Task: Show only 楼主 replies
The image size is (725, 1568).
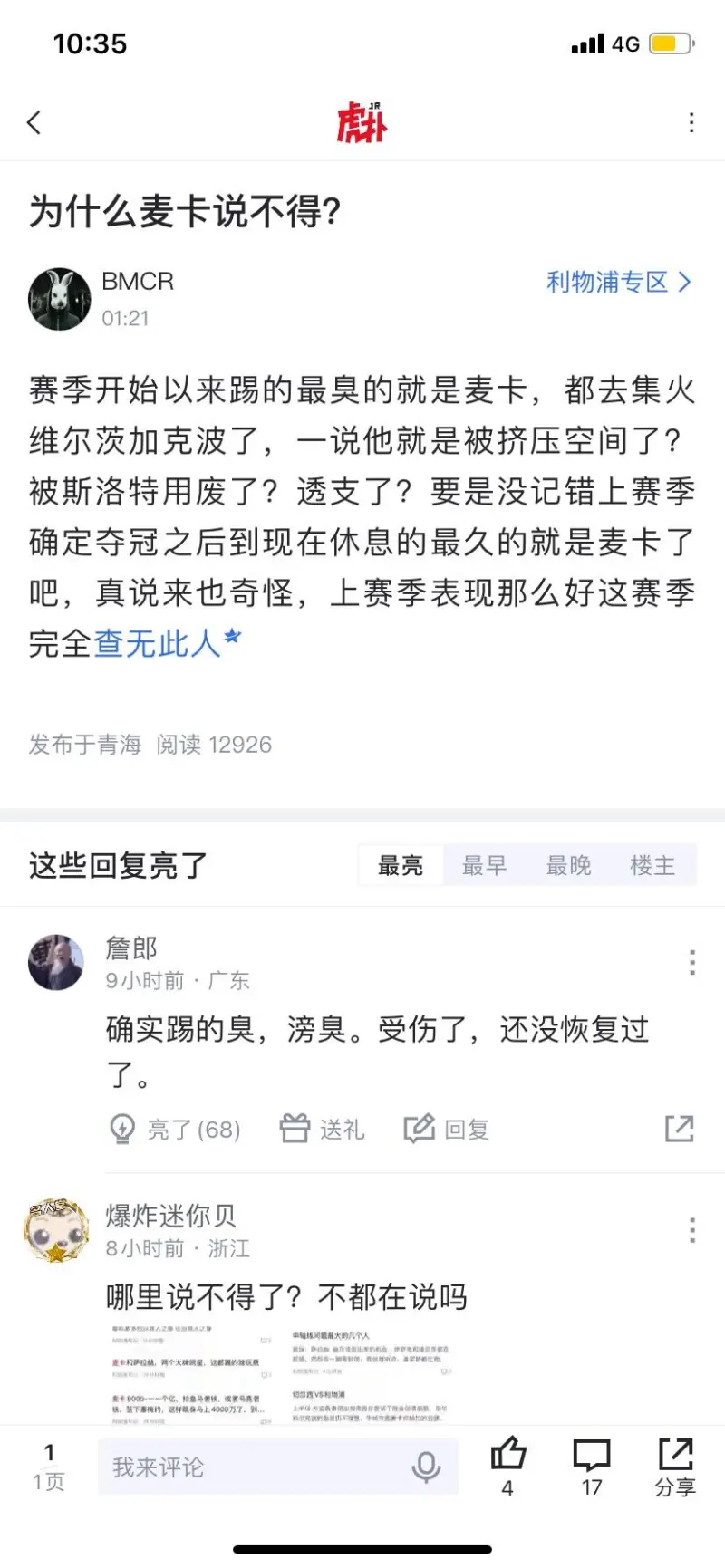Action: (652, 866)
